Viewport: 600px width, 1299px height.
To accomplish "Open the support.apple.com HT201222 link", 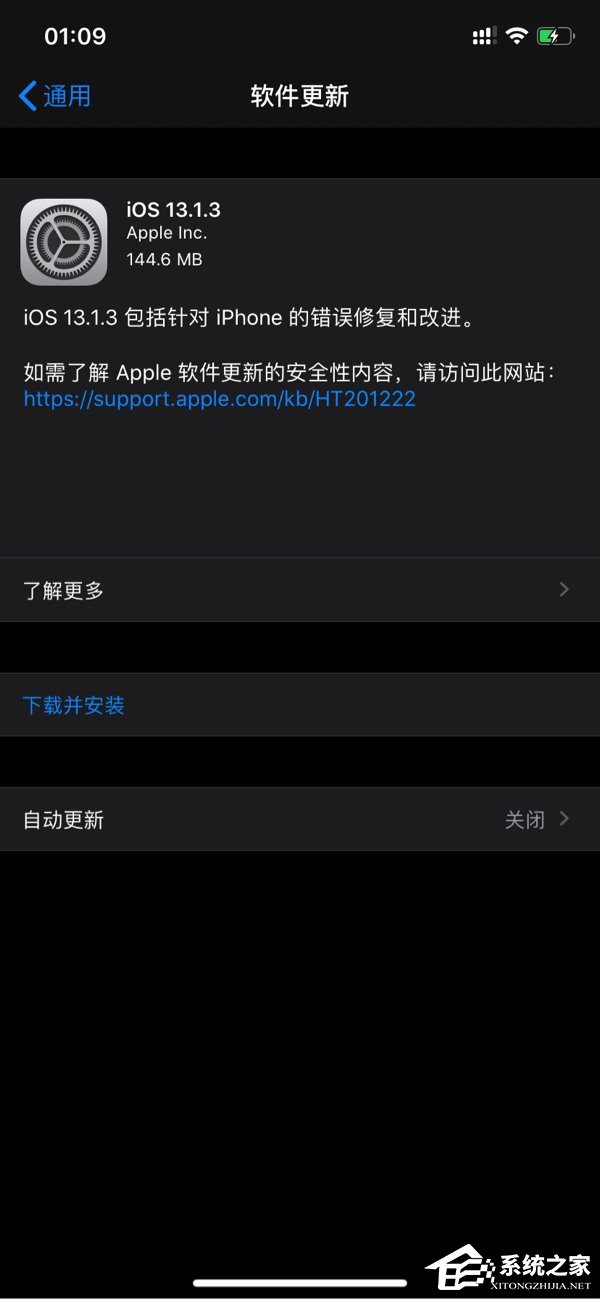I will (219, 399).
